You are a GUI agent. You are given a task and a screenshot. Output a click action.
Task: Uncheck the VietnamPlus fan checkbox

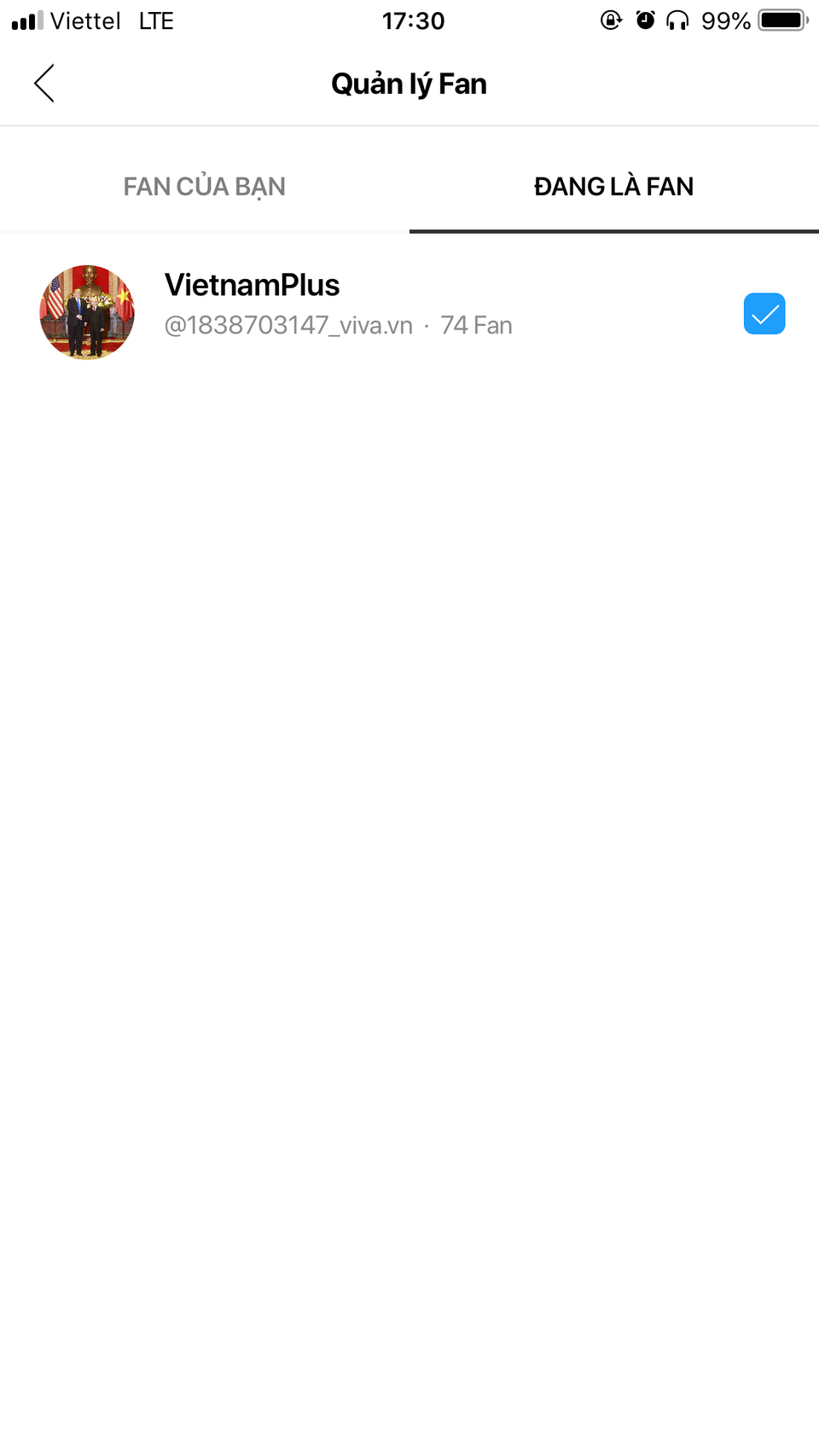pos(764,314)
